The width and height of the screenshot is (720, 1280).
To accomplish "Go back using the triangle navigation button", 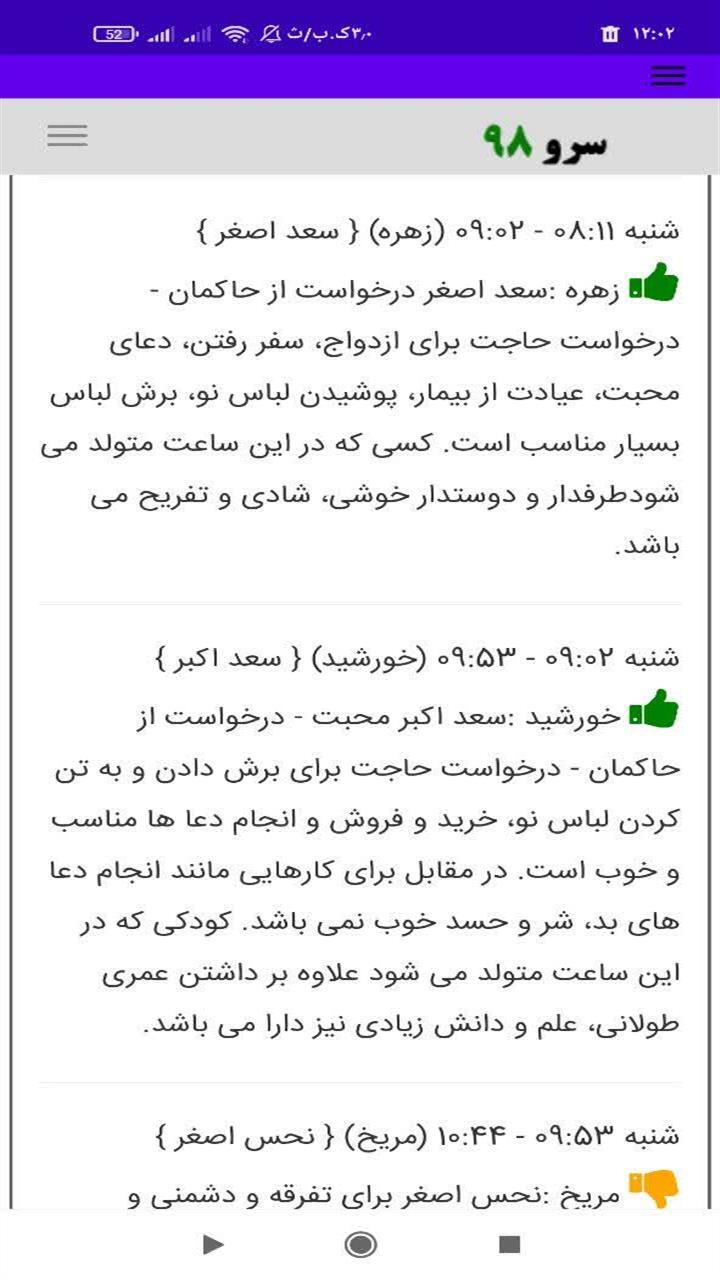I will [x=212, y=1244].
